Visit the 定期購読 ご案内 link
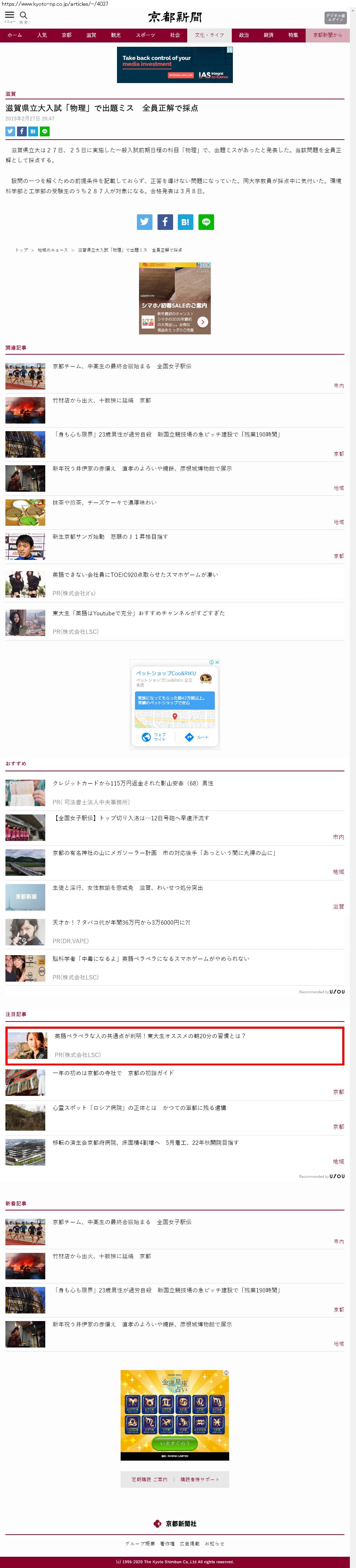The height and width of the screenshot is (1568, 356). [x=150, y=1479]
